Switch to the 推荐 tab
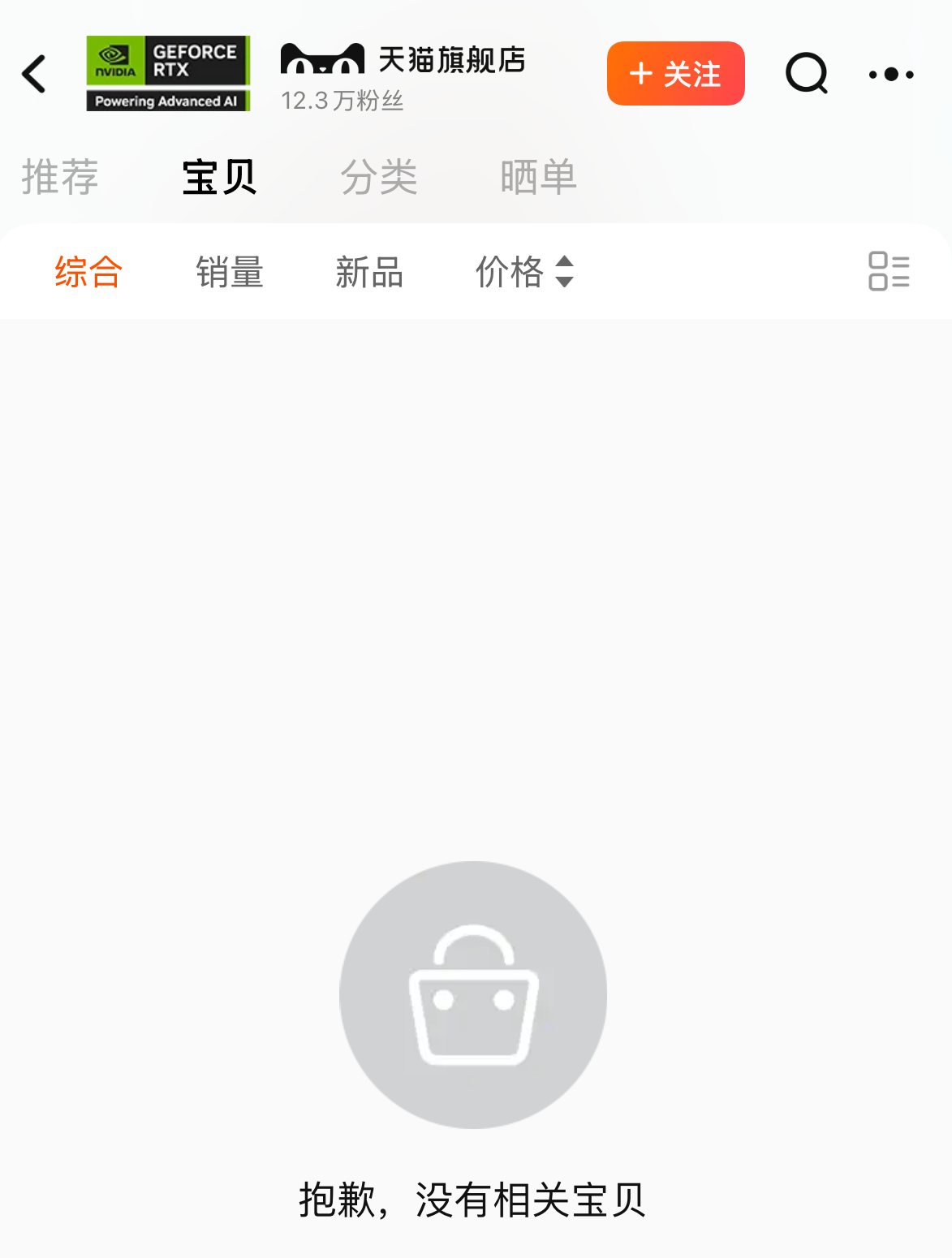952x1258 pixels. click(60, 177)
